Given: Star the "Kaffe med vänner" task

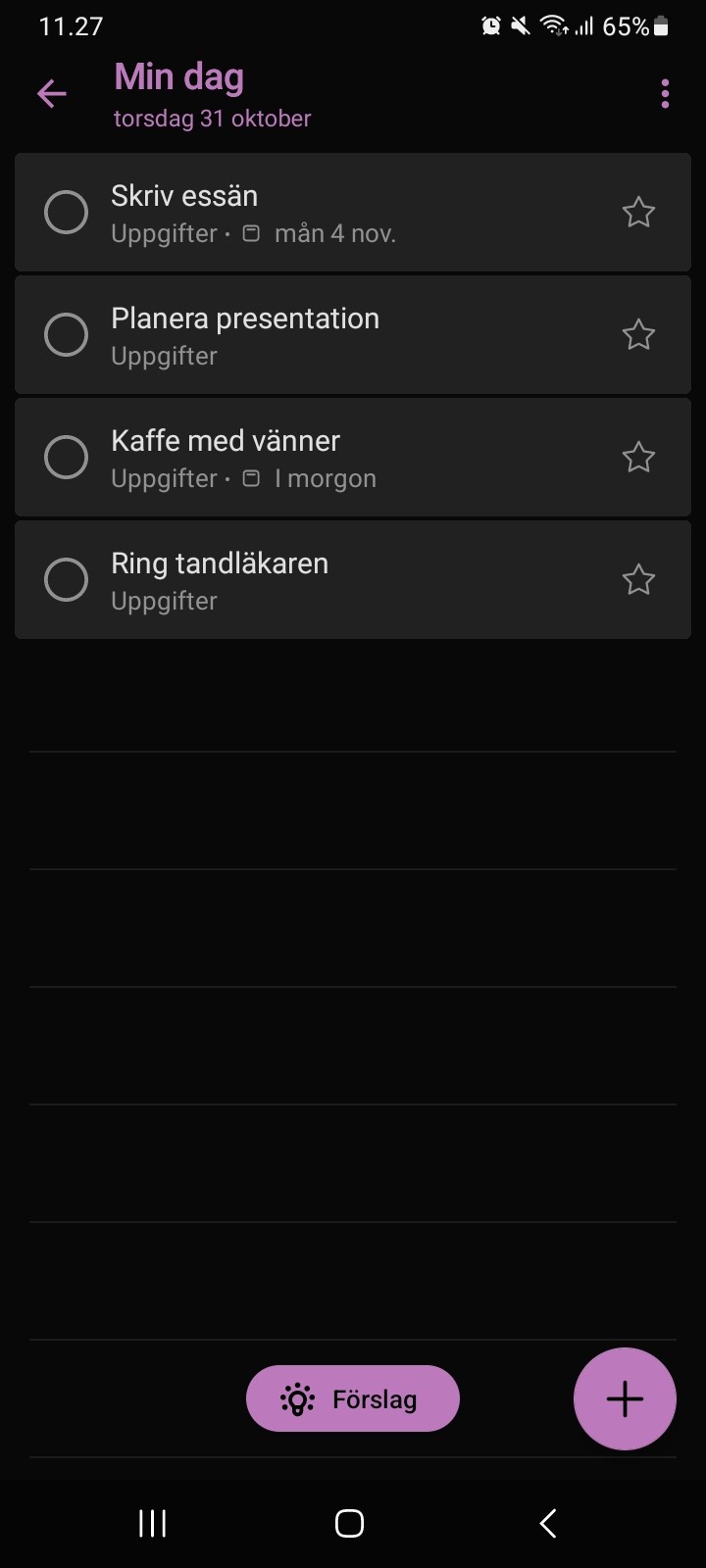Looking at the screenshot, I should 638,458.
